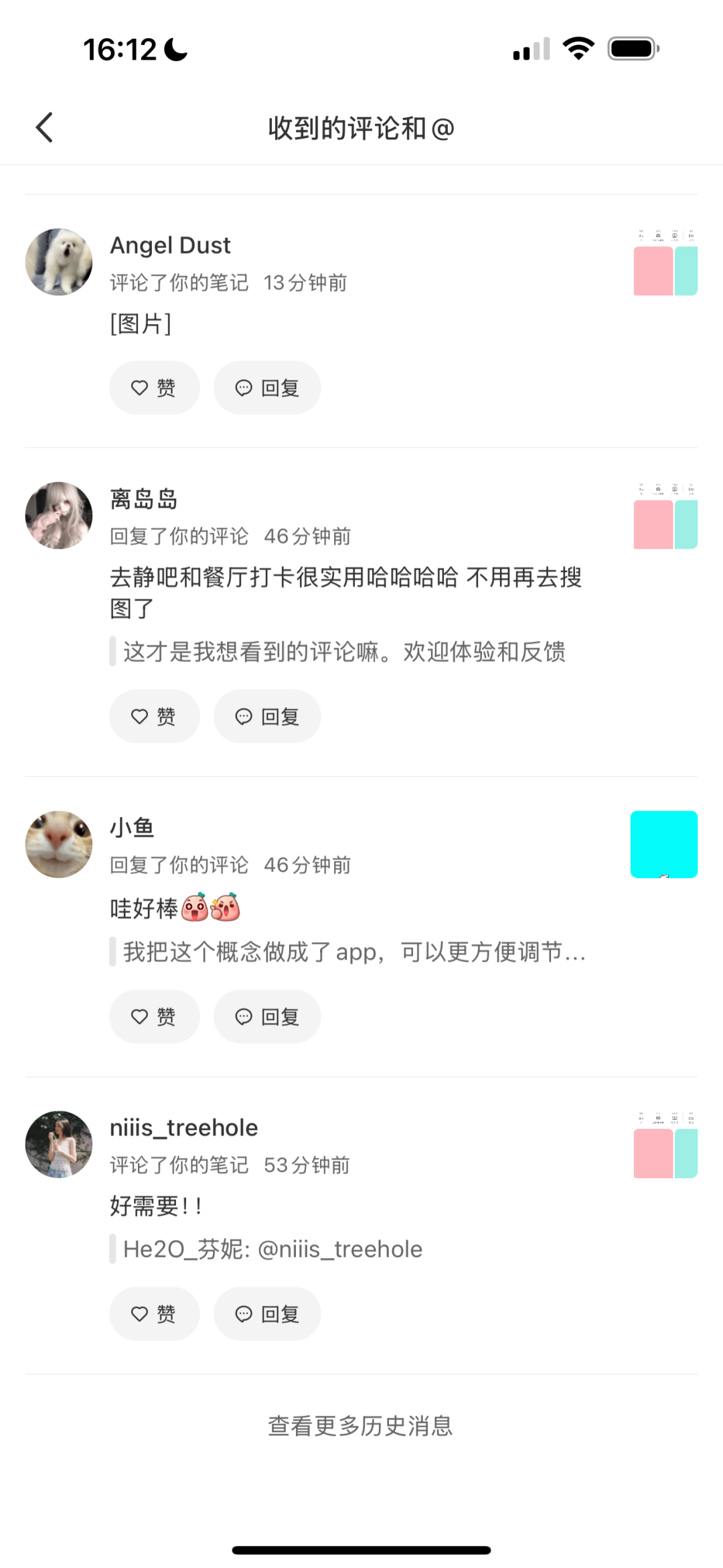
Task: Tap 查看更多历史消息 to load older messages
Action: [x=361, y=1426]
